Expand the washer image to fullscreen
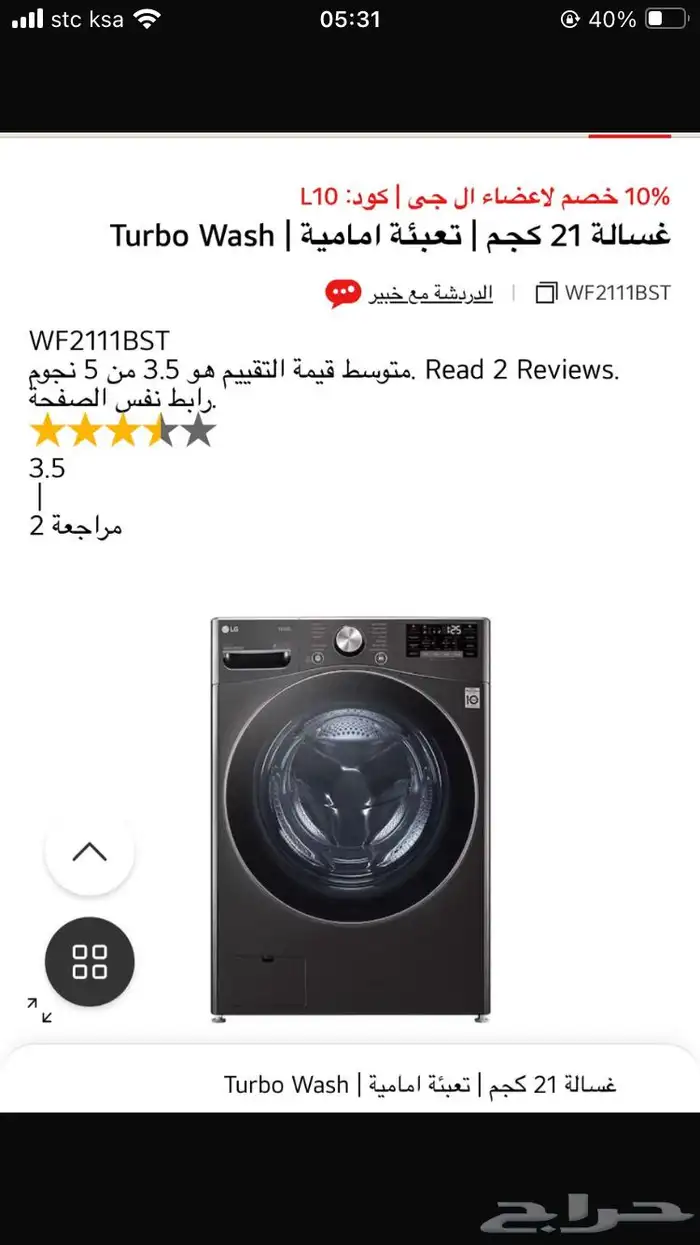This screenshot has height=1245, width=700. [40, 1010]
